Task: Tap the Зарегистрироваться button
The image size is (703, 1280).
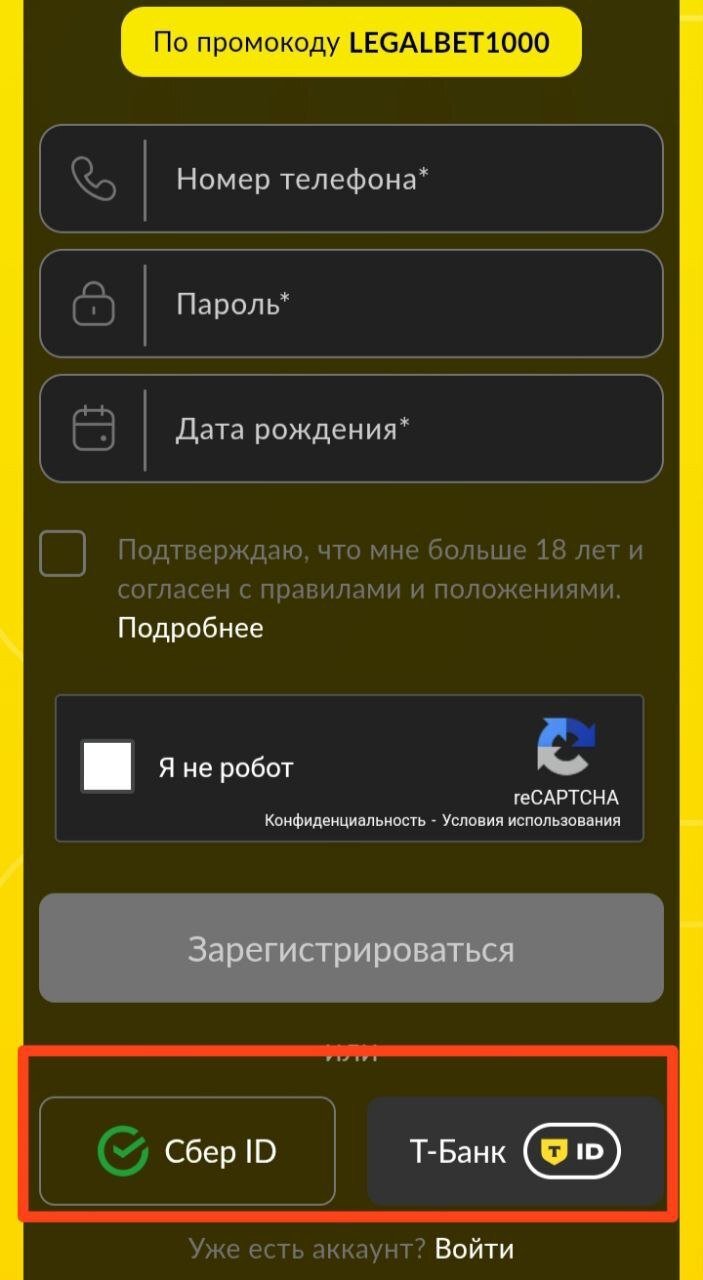Action: pyautogui.click(x=351, y=948)
